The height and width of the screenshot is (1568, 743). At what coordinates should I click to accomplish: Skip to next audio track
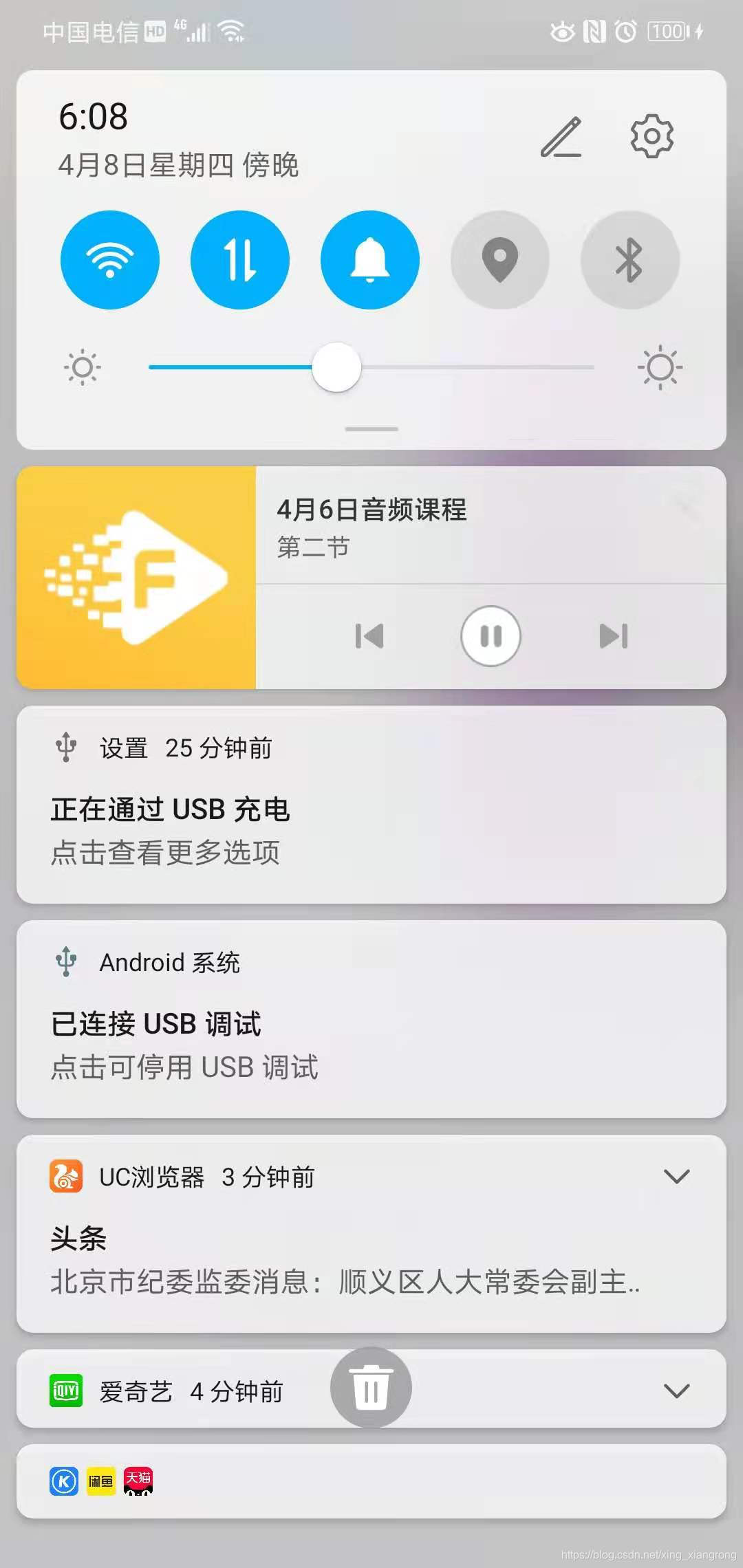(x=613, y=636)
